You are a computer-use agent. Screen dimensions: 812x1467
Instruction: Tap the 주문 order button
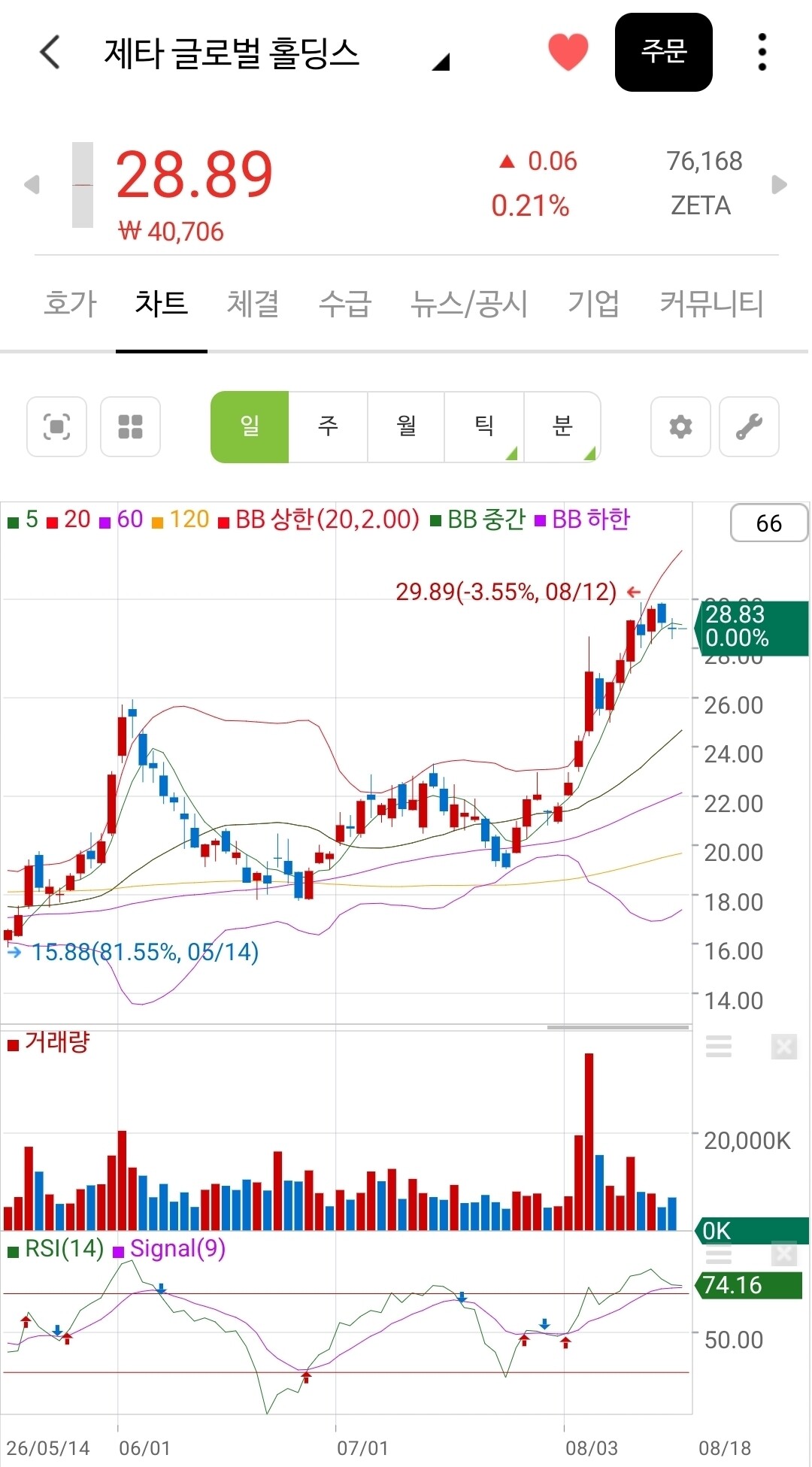click(x=663, y=52)
